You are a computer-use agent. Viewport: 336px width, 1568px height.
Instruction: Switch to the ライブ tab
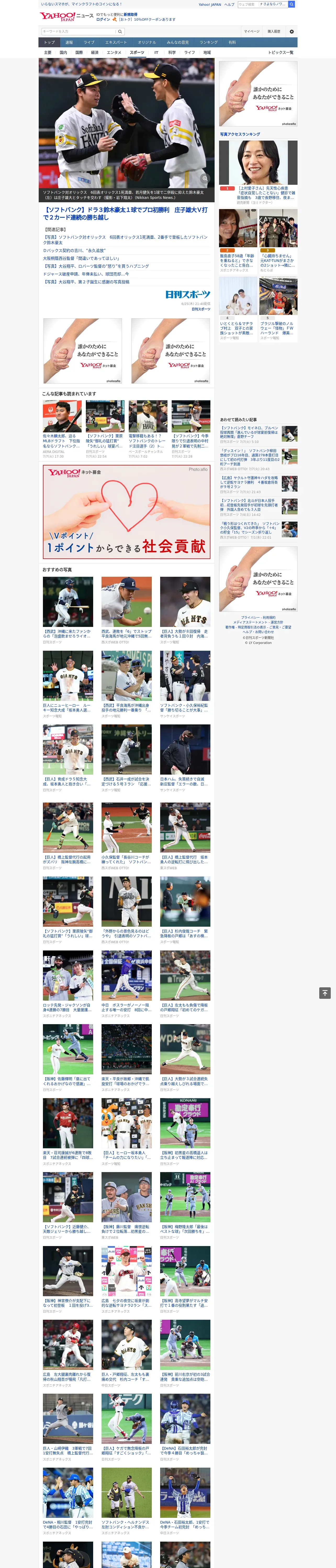pyautogui.click(x=89, y=43)
